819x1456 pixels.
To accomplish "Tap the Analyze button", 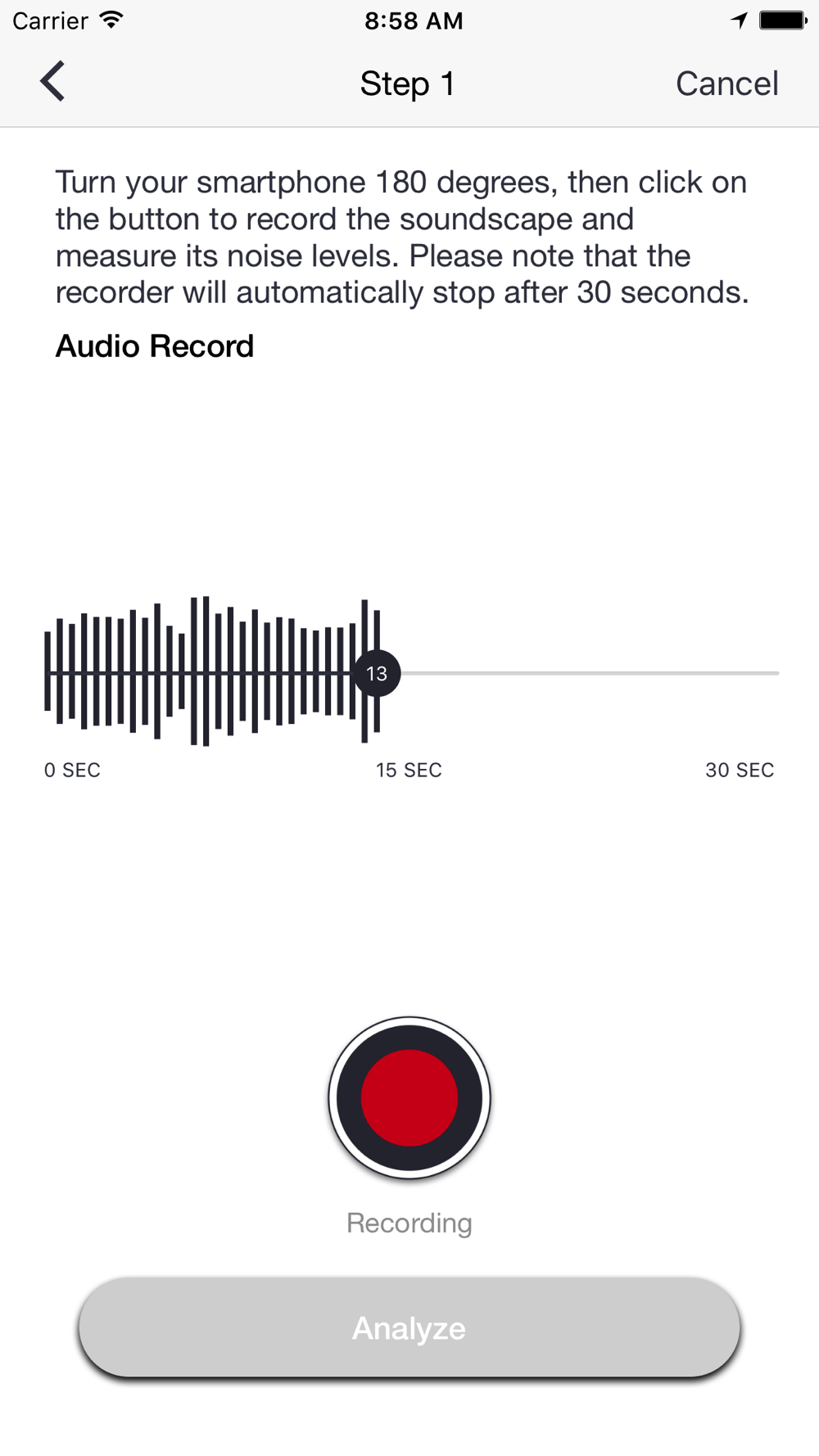I will click(x=409, y=1327).
